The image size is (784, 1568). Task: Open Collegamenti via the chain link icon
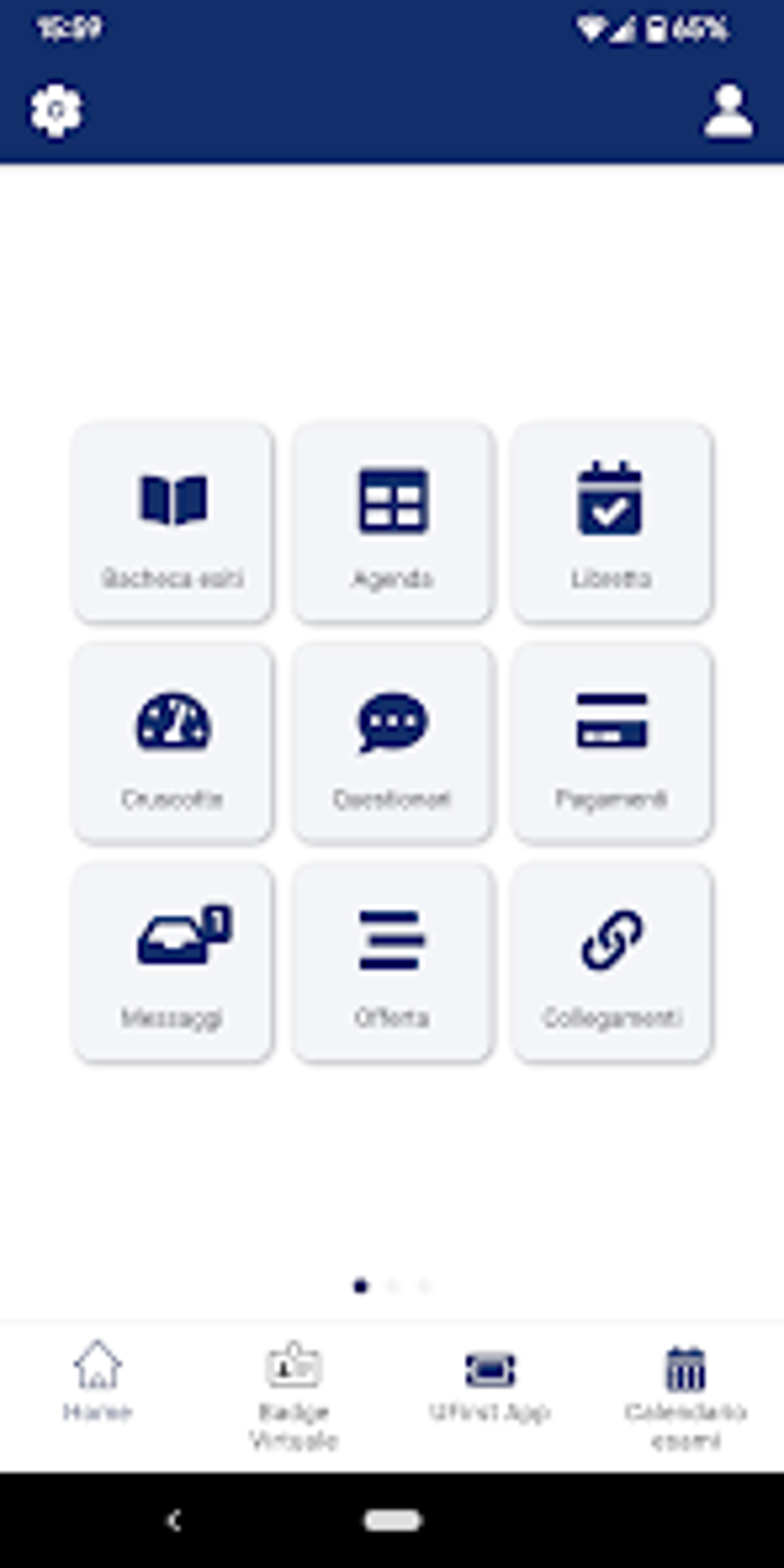611,939
